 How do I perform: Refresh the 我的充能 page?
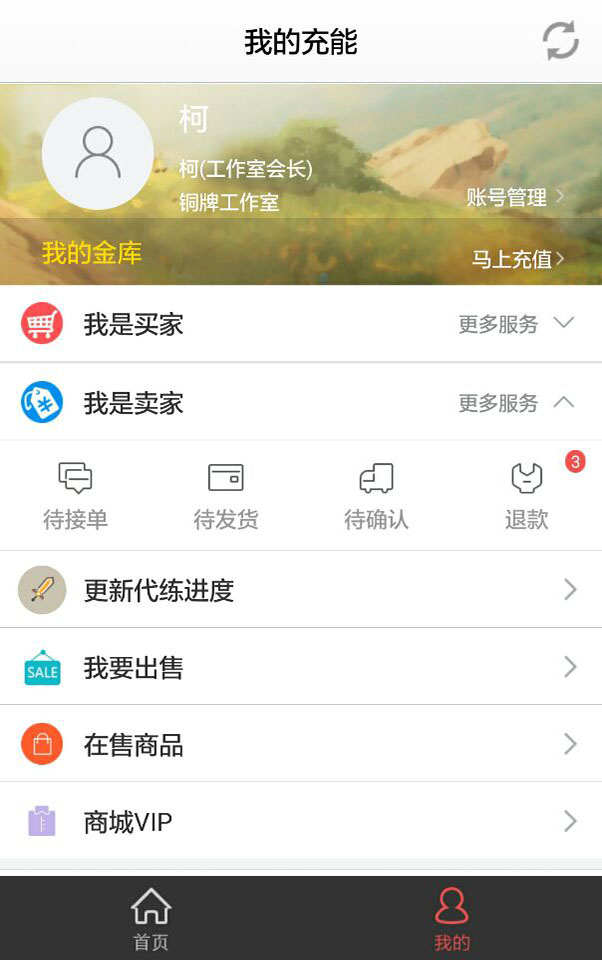pyautogui.click(x=560, y=41)
